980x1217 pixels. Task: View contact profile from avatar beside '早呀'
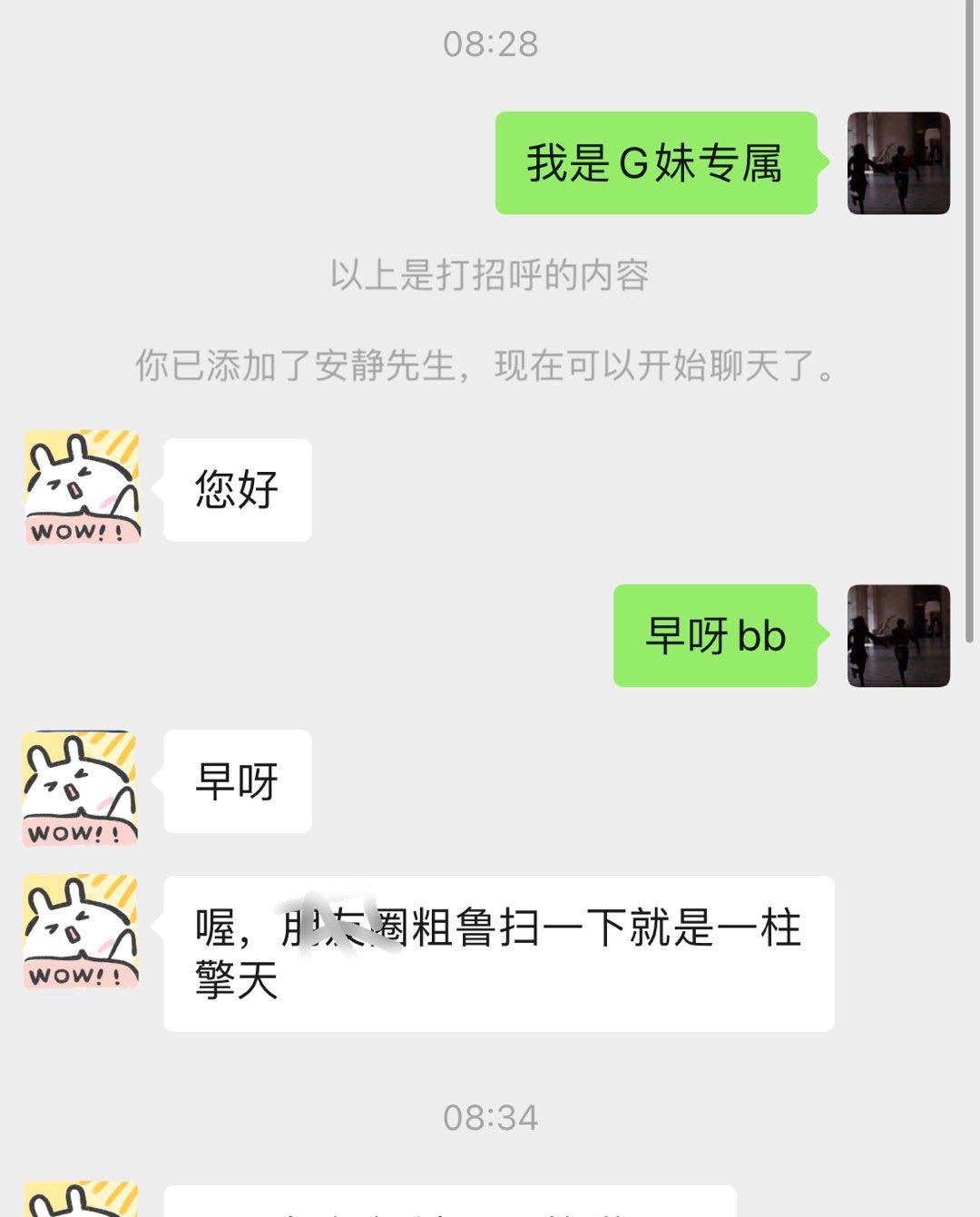tap(80, 788)
